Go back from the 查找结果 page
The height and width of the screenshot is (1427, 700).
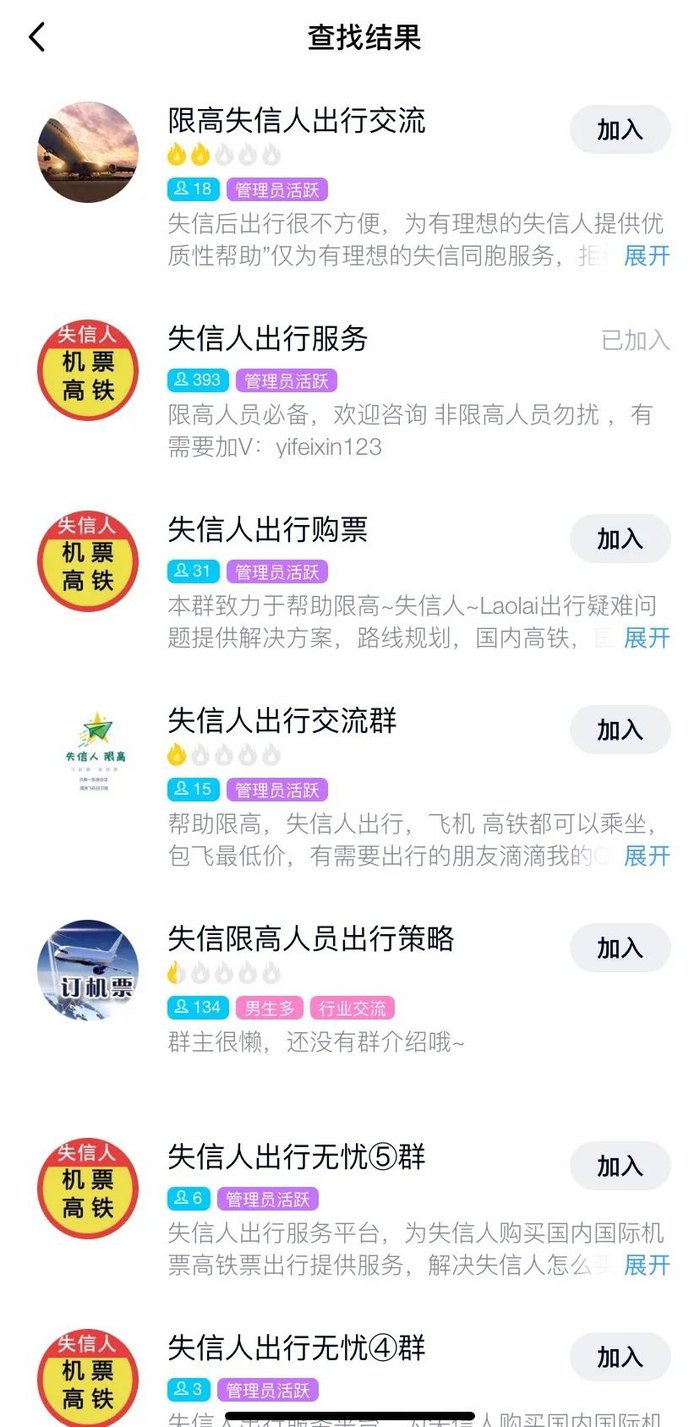[x=37, y=38]
